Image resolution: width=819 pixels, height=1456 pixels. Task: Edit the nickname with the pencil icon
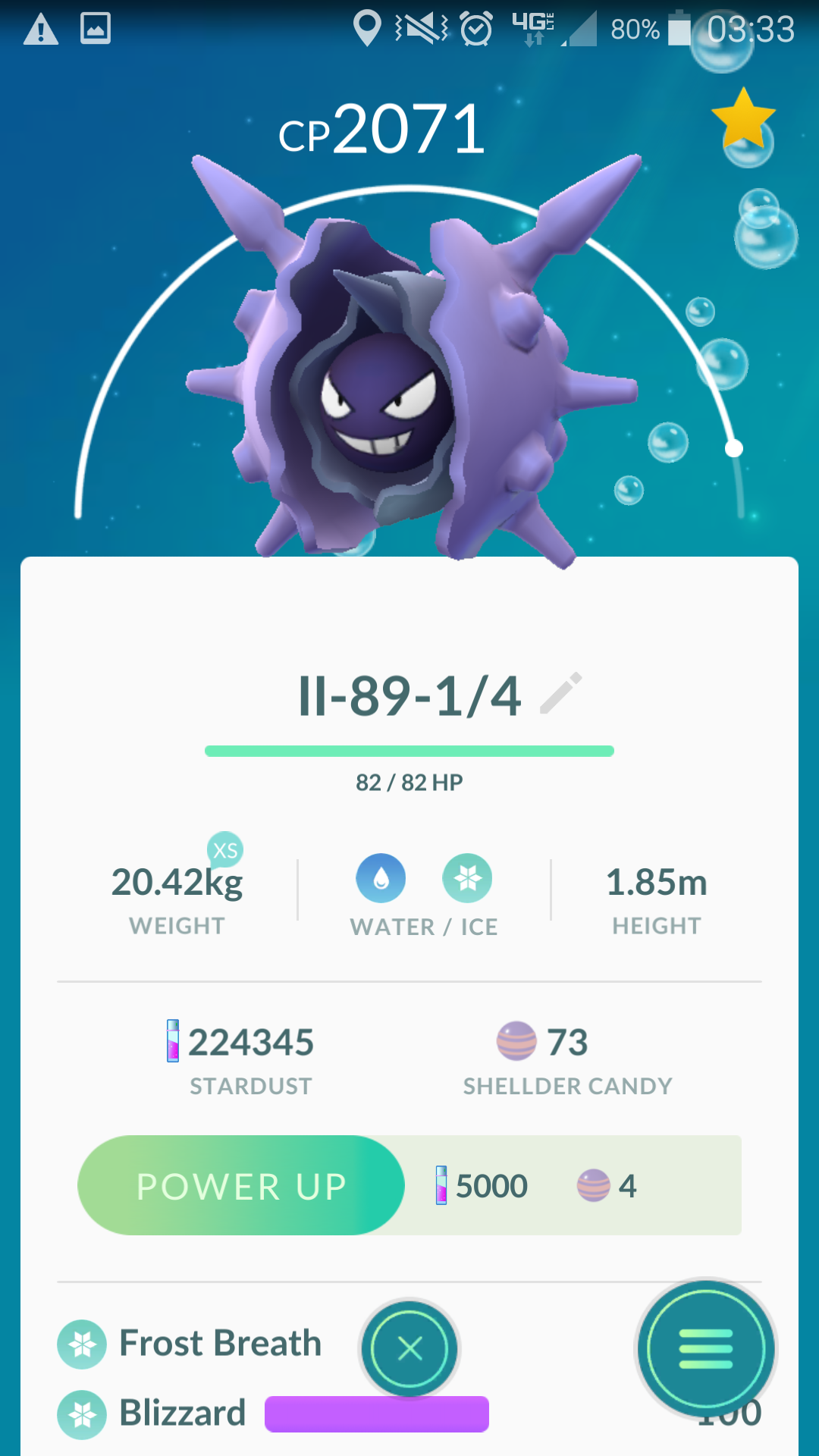click(x=561, y=693)
